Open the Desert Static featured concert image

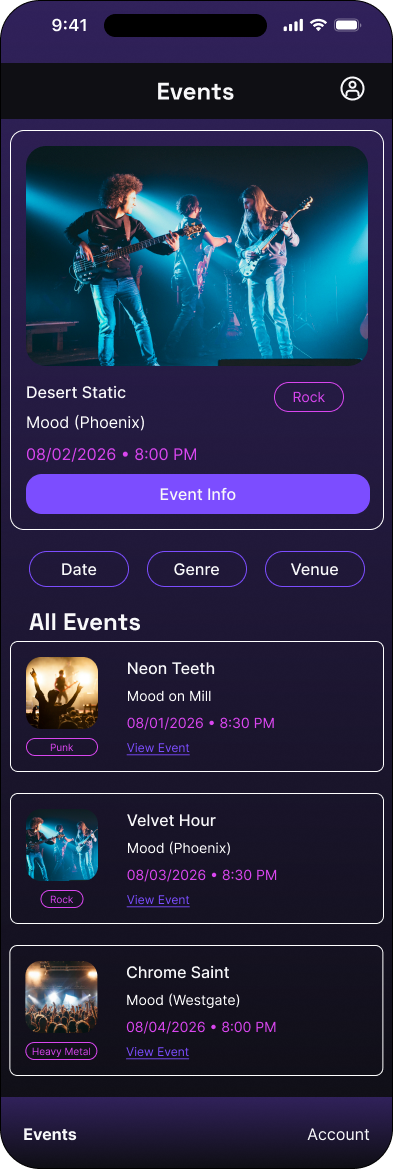tap(197, 256)
